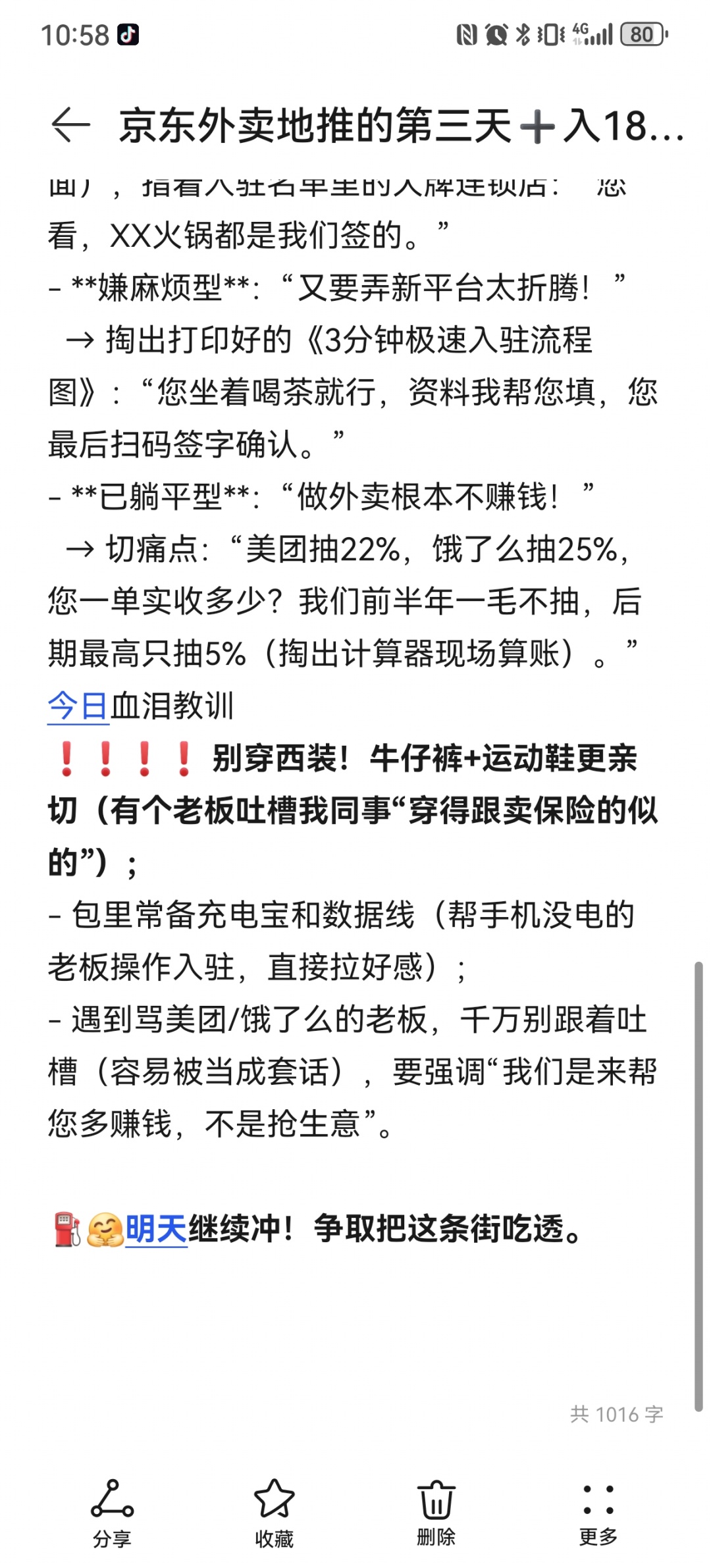Share this note
Image resolution: width=711 pixels, height=1568 pixels.
(x=112, y=1512)
